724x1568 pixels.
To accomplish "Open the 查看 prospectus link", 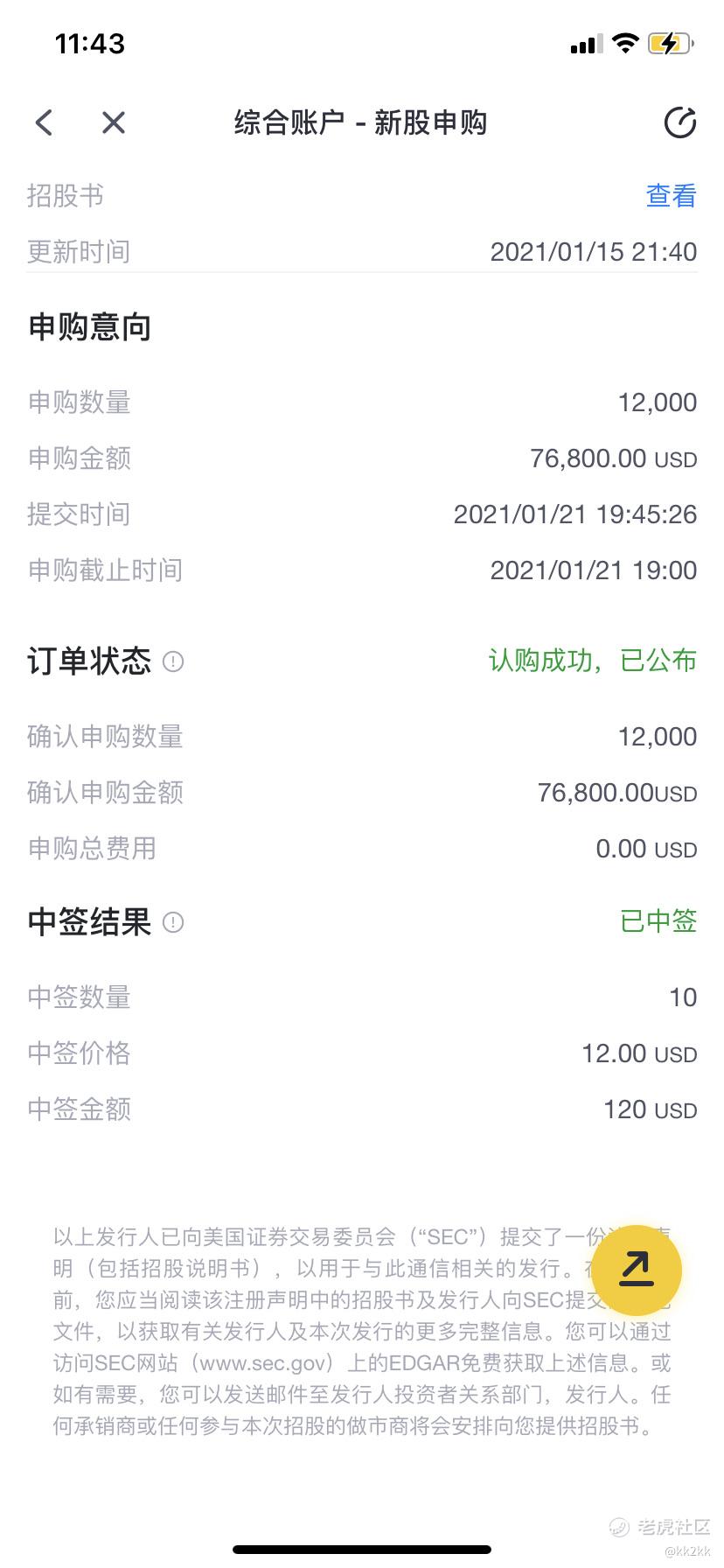I will coord(671,195).
